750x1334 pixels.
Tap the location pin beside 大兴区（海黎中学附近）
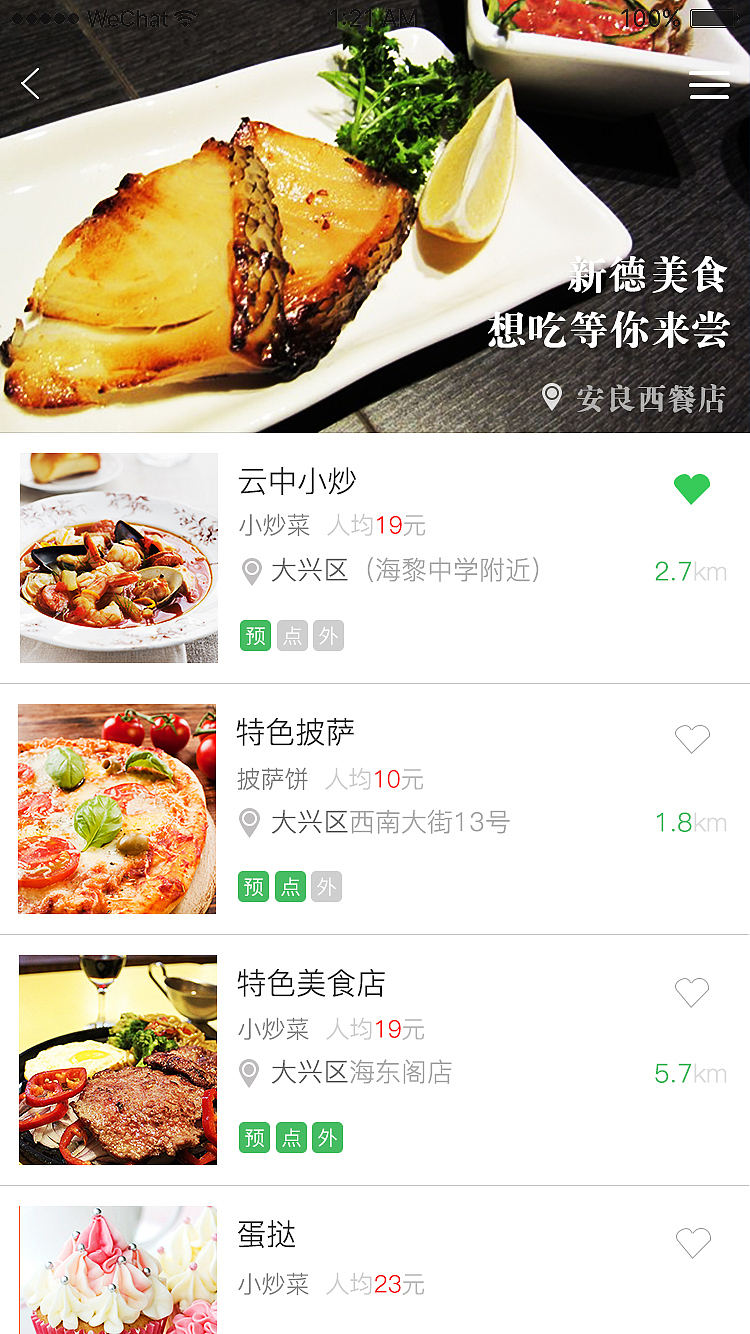tap(250, 571)
